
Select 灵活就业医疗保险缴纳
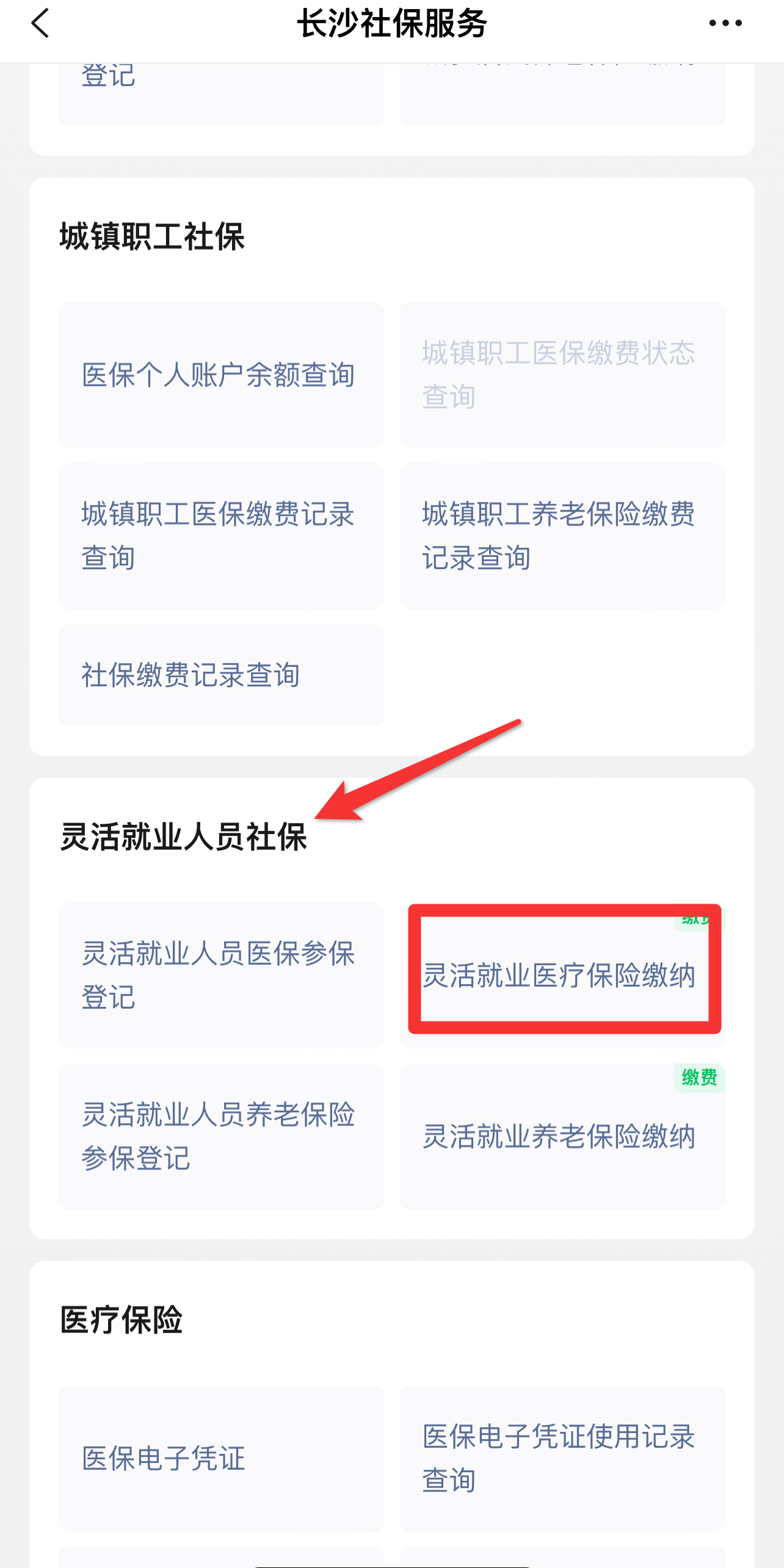pos(562,975)
